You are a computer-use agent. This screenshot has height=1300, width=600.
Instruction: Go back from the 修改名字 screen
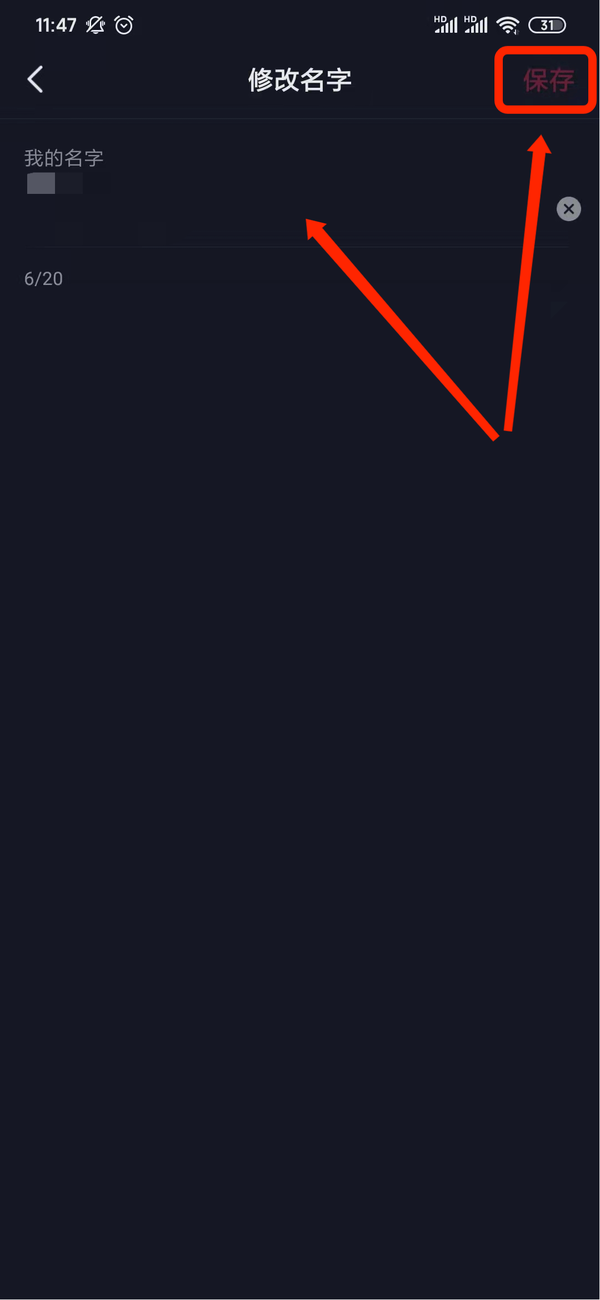click(x=36, y=80)
